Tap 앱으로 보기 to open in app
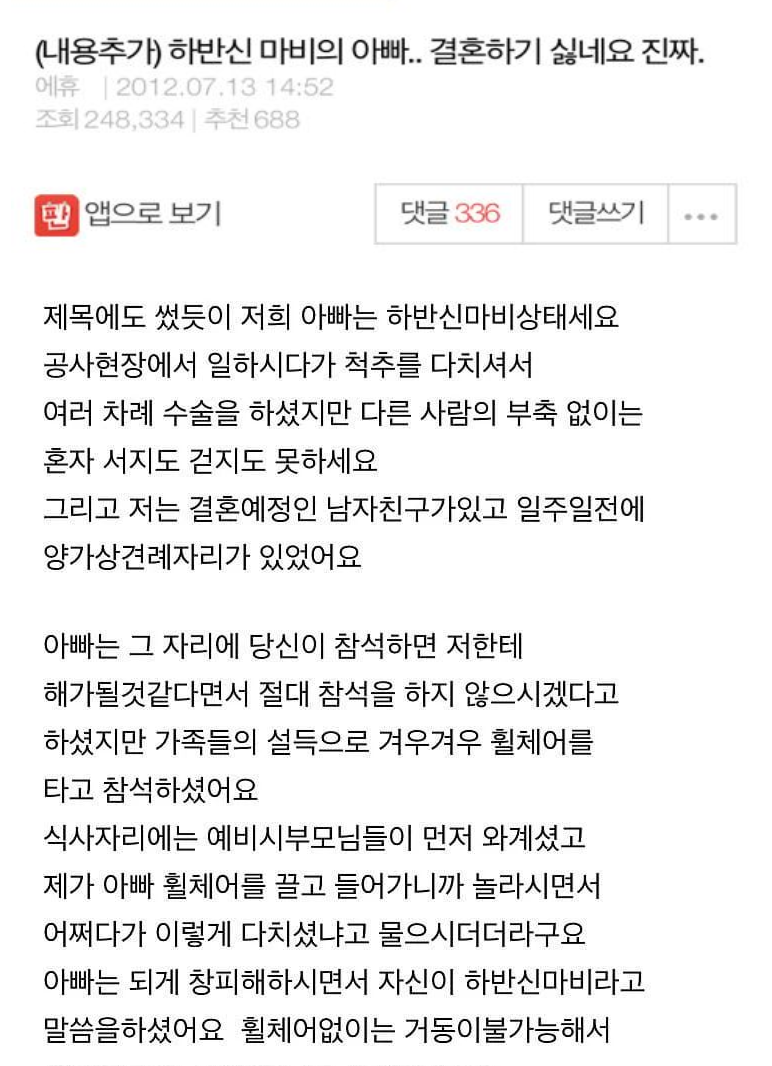 pos(128,214)
